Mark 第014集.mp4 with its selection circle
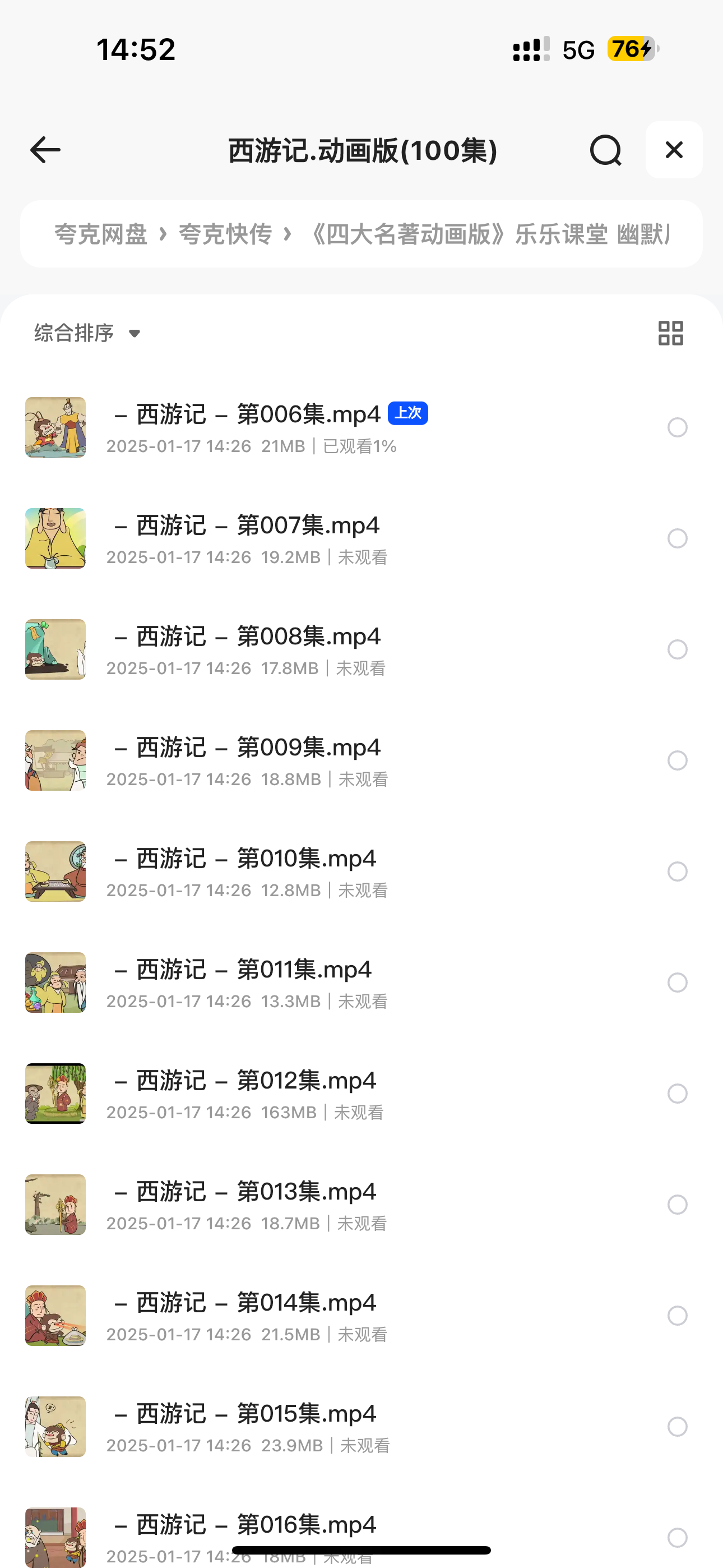Image resolution: width=723 pixels, height=1568 pixels. coord(678,1316)
